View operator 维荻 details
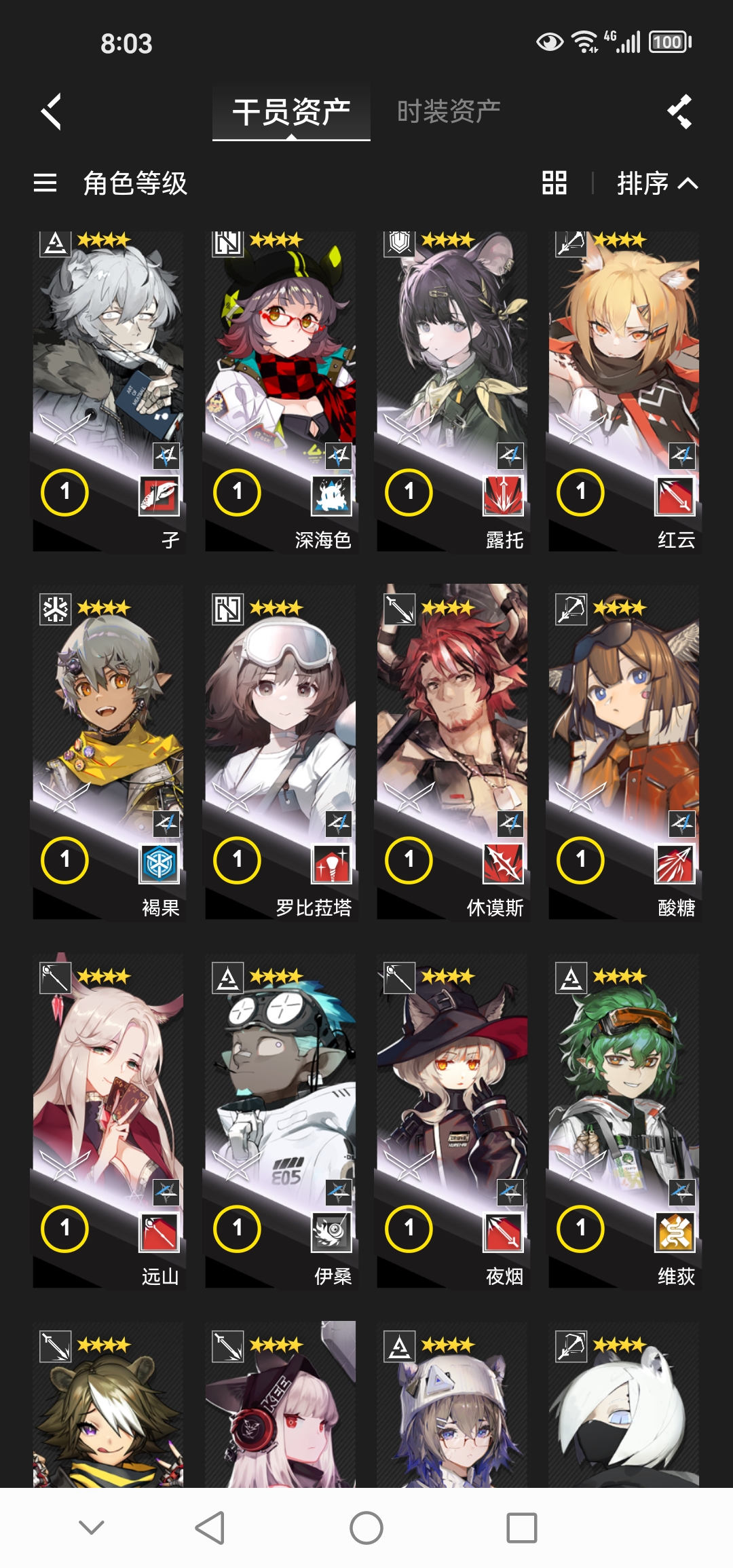This screenshot has height=1568, width=733. (x=624, y=1120)
